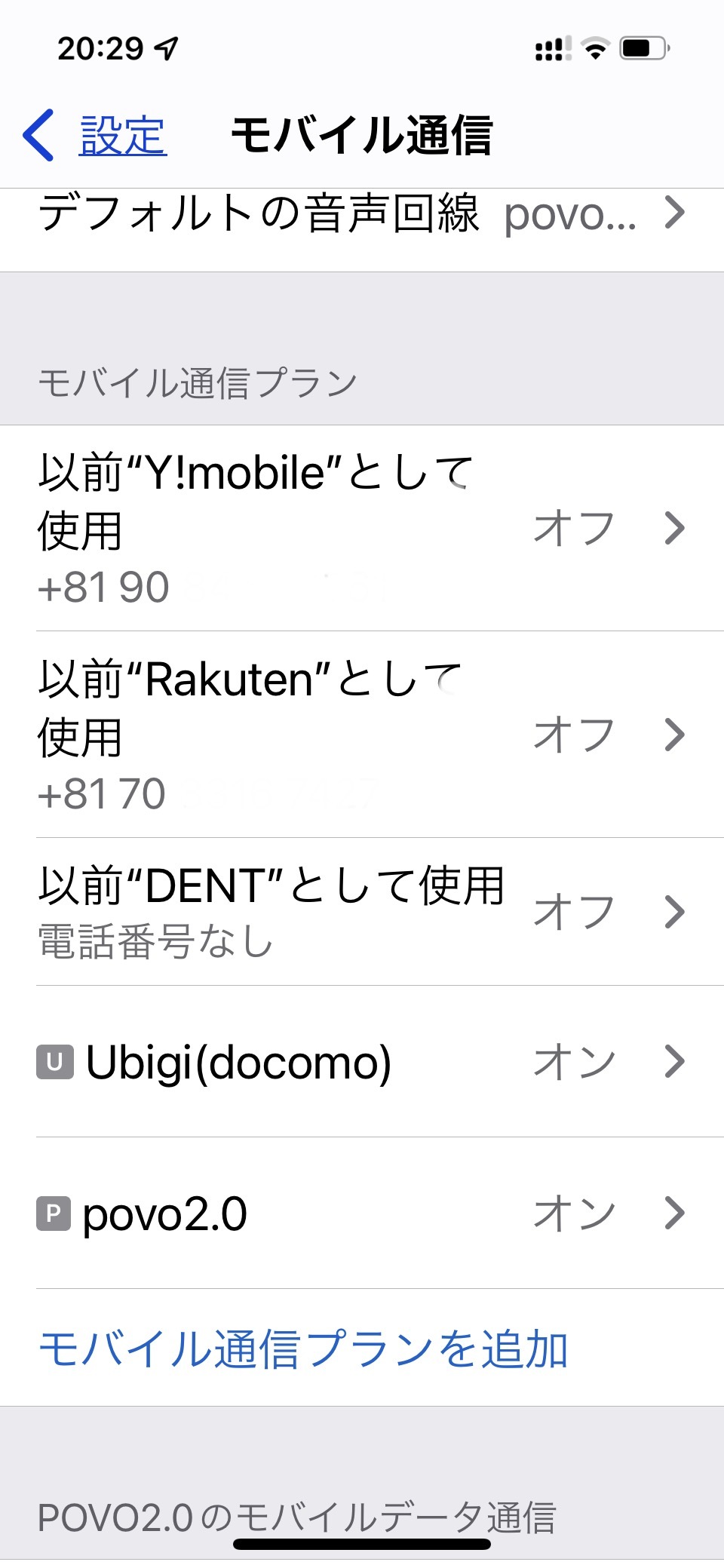The height and width of the screenshot is (1568, 724).
Task: Open the former DENT plan
Action: coord(362,912)
